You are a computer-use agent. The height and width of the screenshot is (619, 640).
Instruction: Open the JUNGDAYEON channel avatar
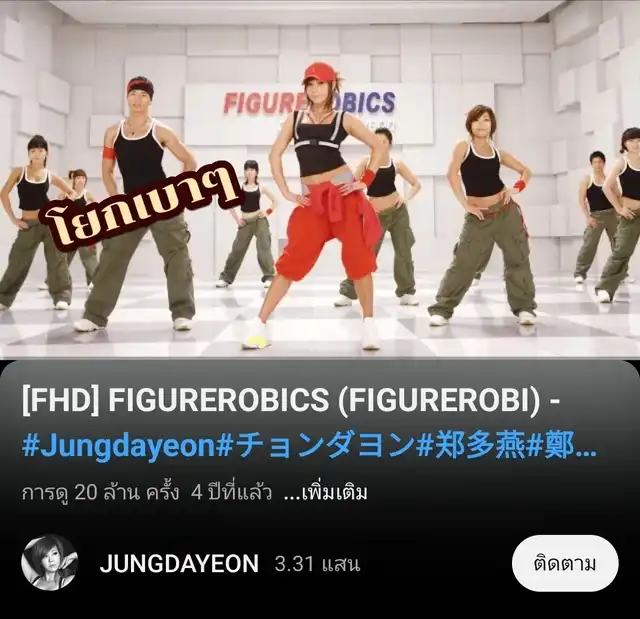(49, 563)
